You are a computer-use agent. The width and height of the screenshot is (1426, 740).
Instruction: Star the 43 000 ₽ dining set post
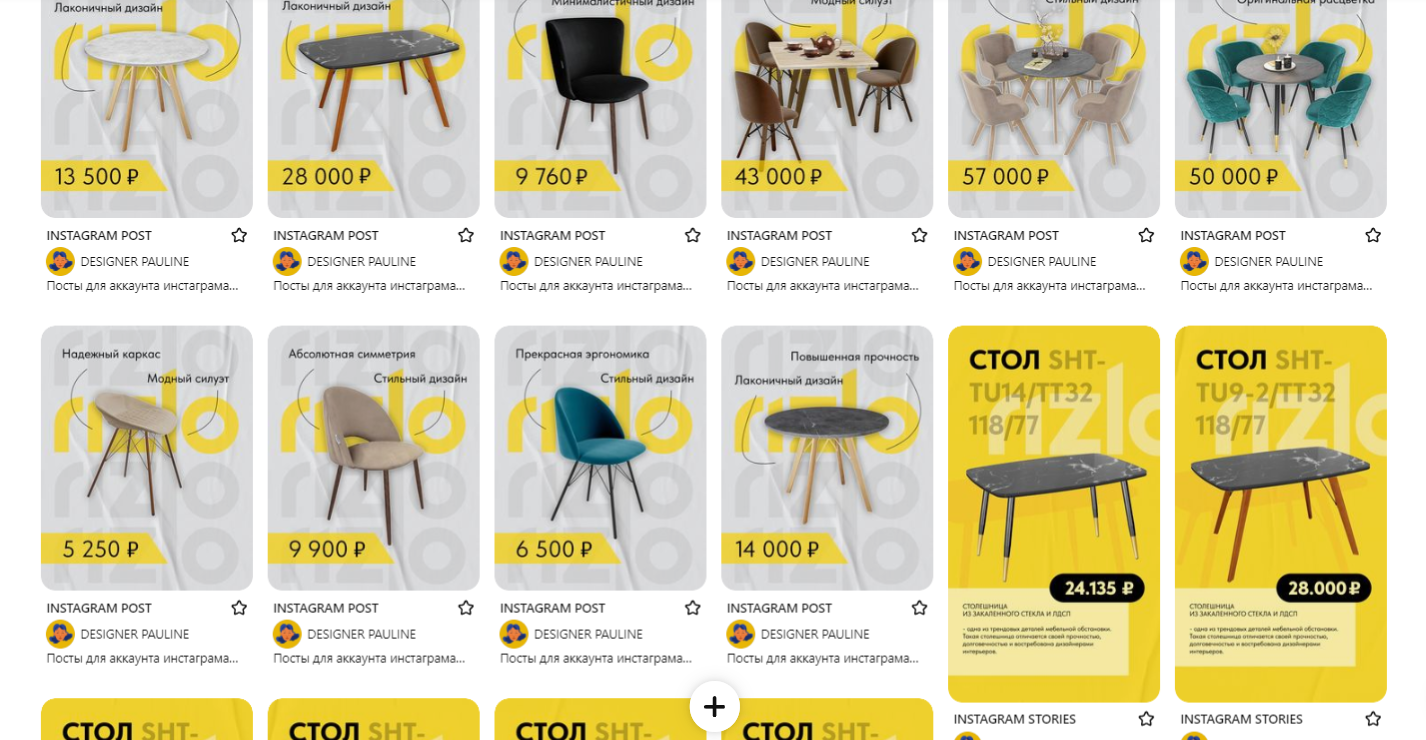coord(919,236)
